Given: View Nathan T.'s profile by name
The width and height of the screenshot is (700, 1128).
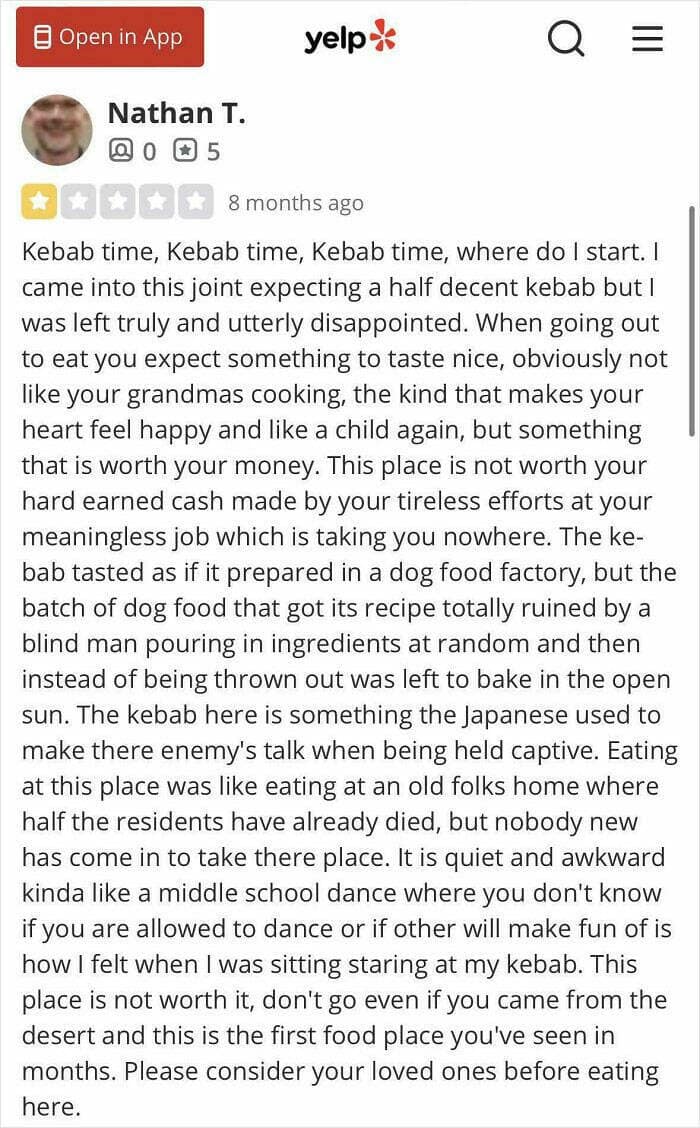Looking at the screenshot, I should (176, 114).
